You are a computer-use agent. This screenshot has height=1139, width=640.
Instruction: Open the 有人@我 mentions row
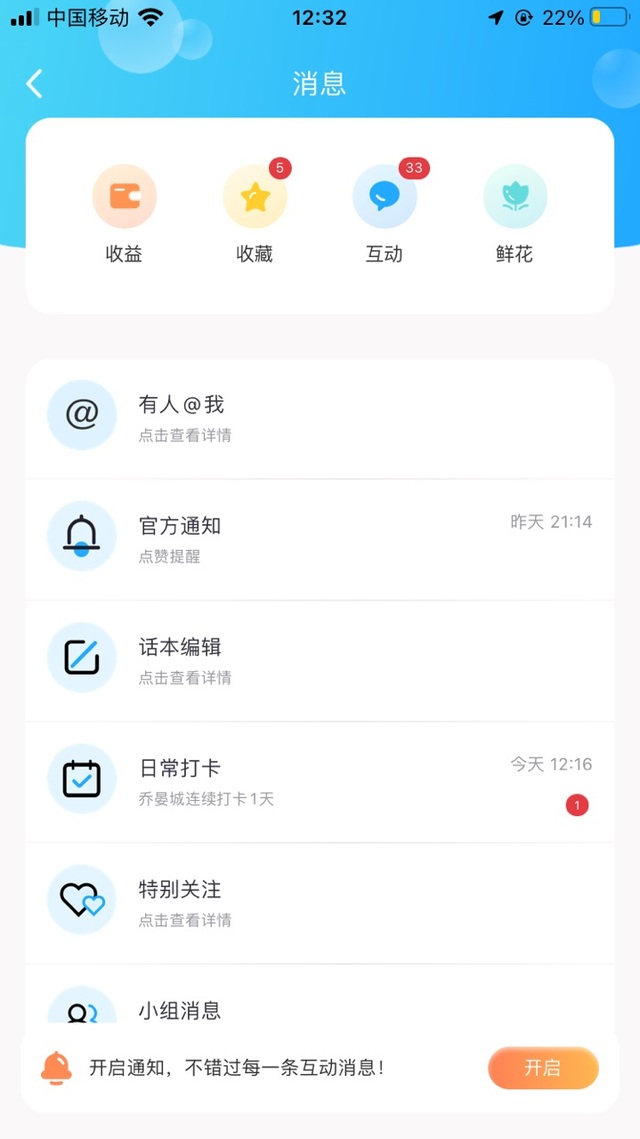[320, 417]
